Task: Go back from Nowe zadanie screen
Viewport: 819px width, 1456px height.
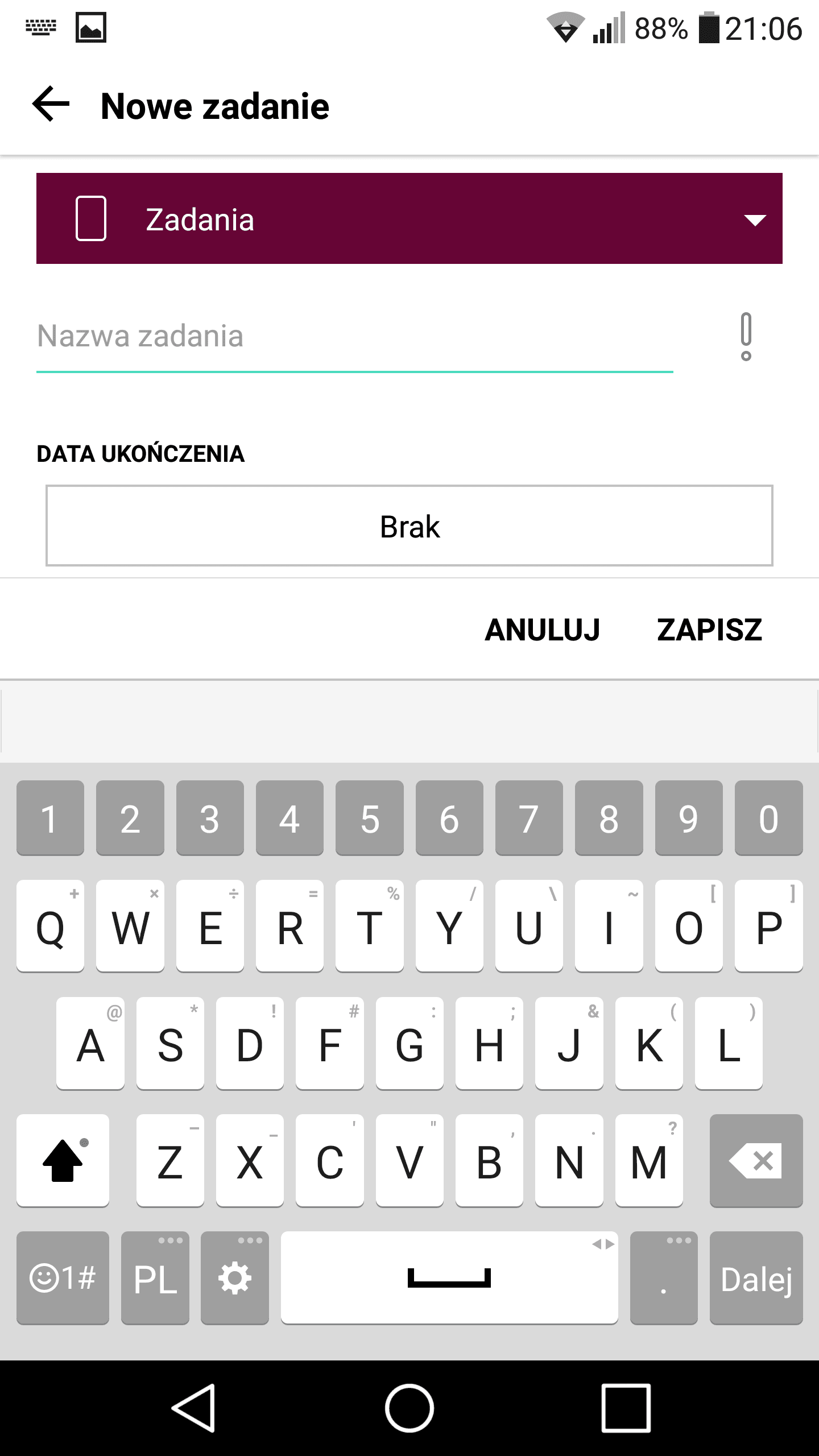Action: (x=51, y=105)
